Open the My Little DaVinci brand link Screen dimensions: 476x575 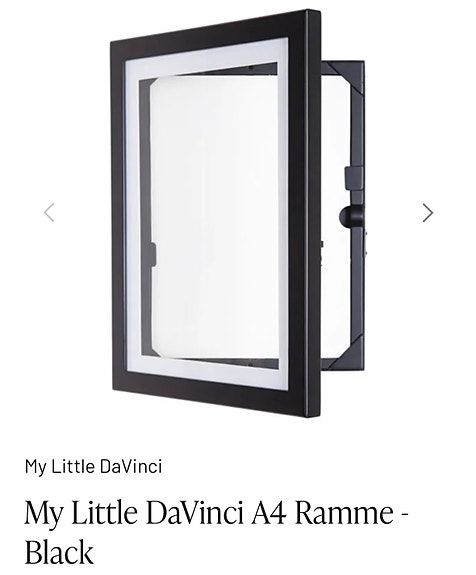(93, 467)
